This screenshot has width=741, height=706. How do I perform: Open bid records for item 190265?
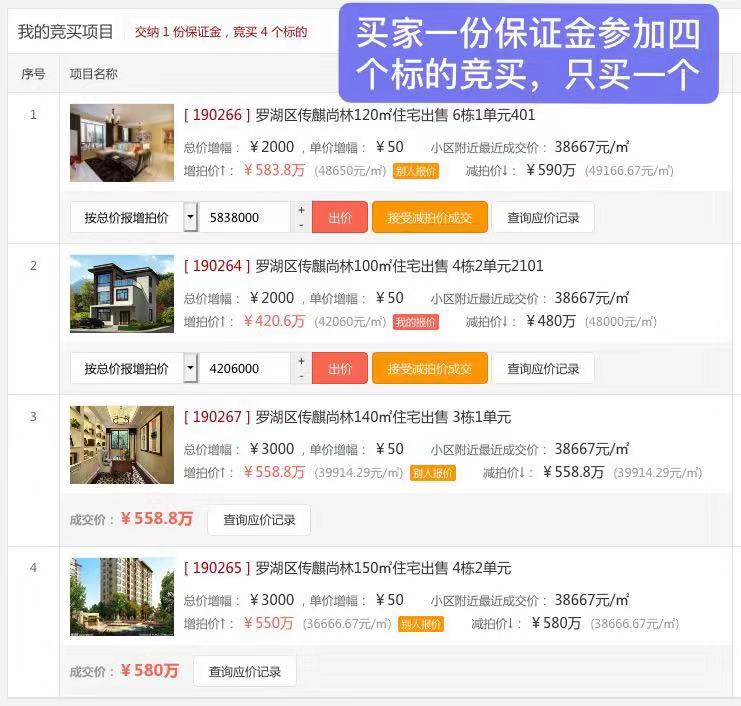tap(245, 671)
